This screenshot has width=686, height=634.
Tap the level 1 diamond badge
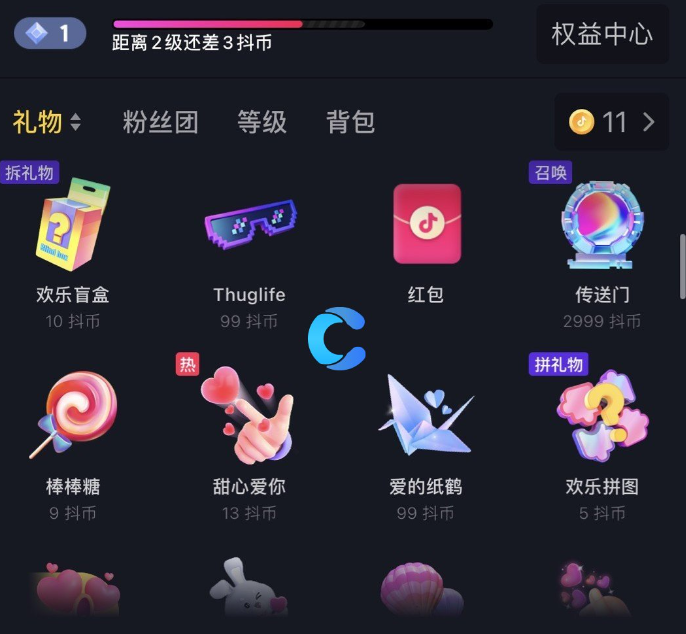49,33
